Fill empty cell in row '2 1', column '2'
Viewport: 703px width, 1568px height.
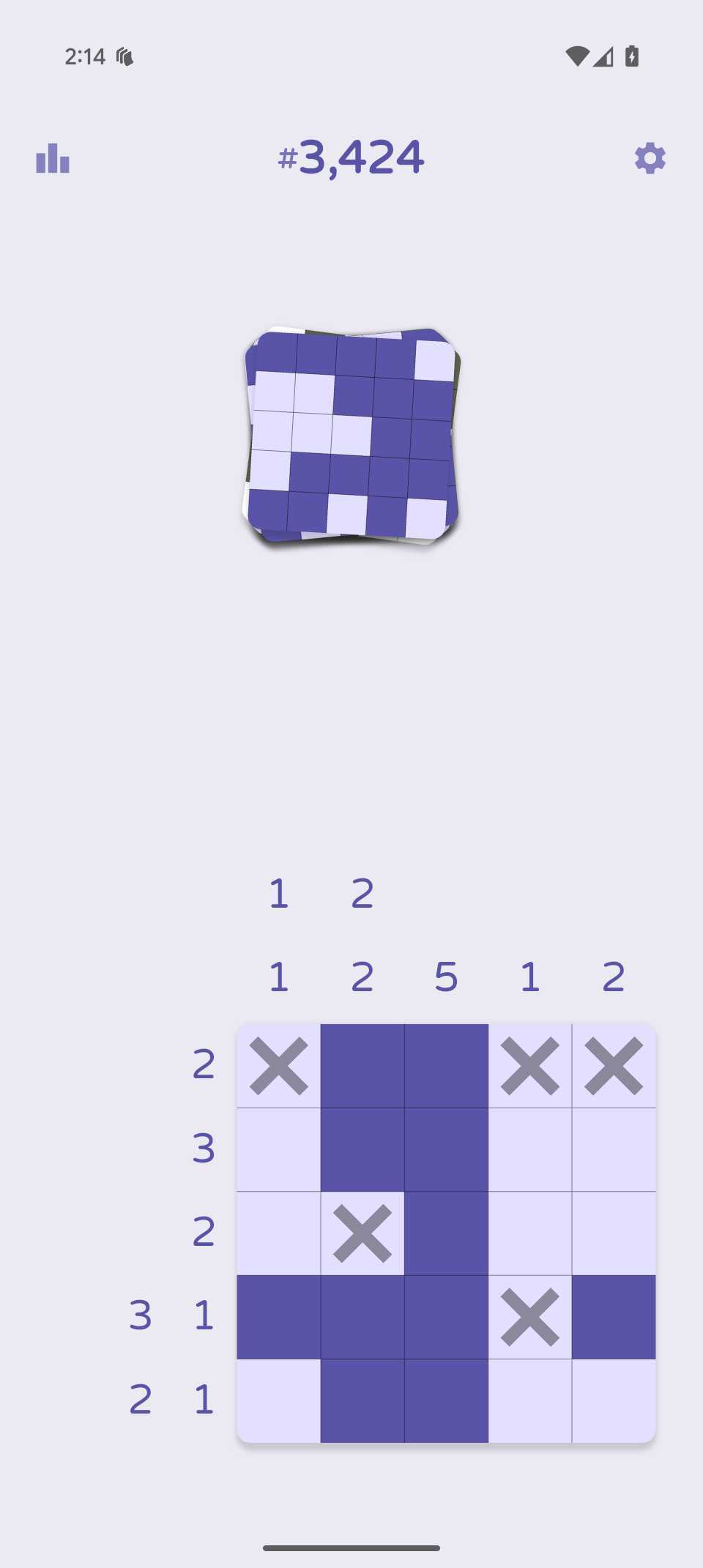[614, 1400]
